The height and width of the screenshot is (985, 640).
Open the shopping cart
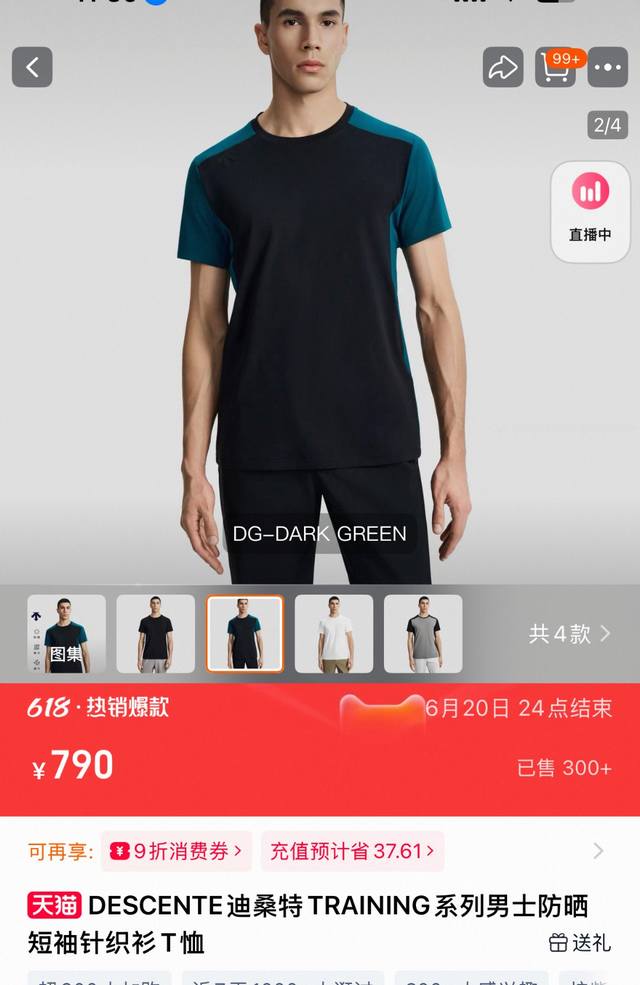pos(556,67)
